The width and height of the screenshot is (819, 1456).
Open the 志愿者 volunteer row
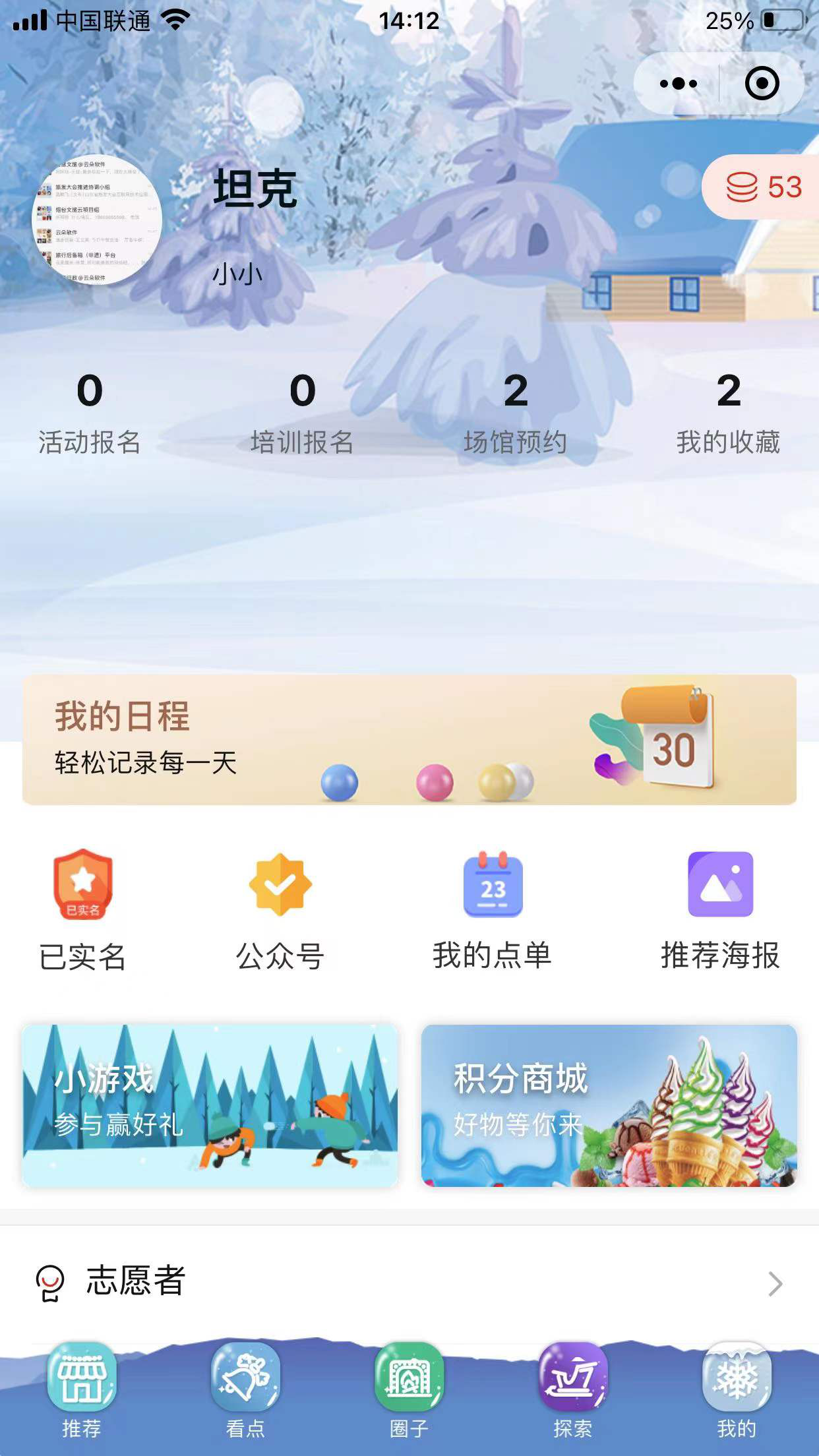click(409, 1283)
